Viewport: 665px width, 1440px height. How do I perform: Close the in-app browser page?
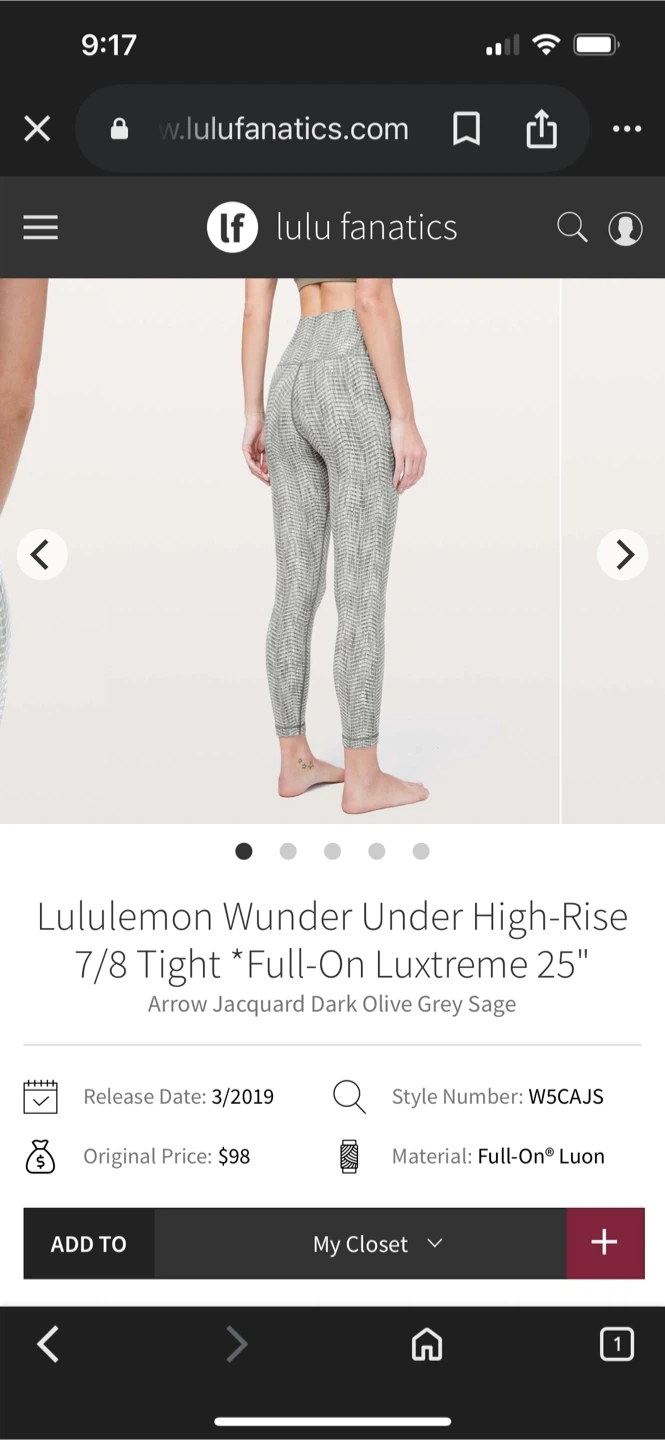coord(37,129)
